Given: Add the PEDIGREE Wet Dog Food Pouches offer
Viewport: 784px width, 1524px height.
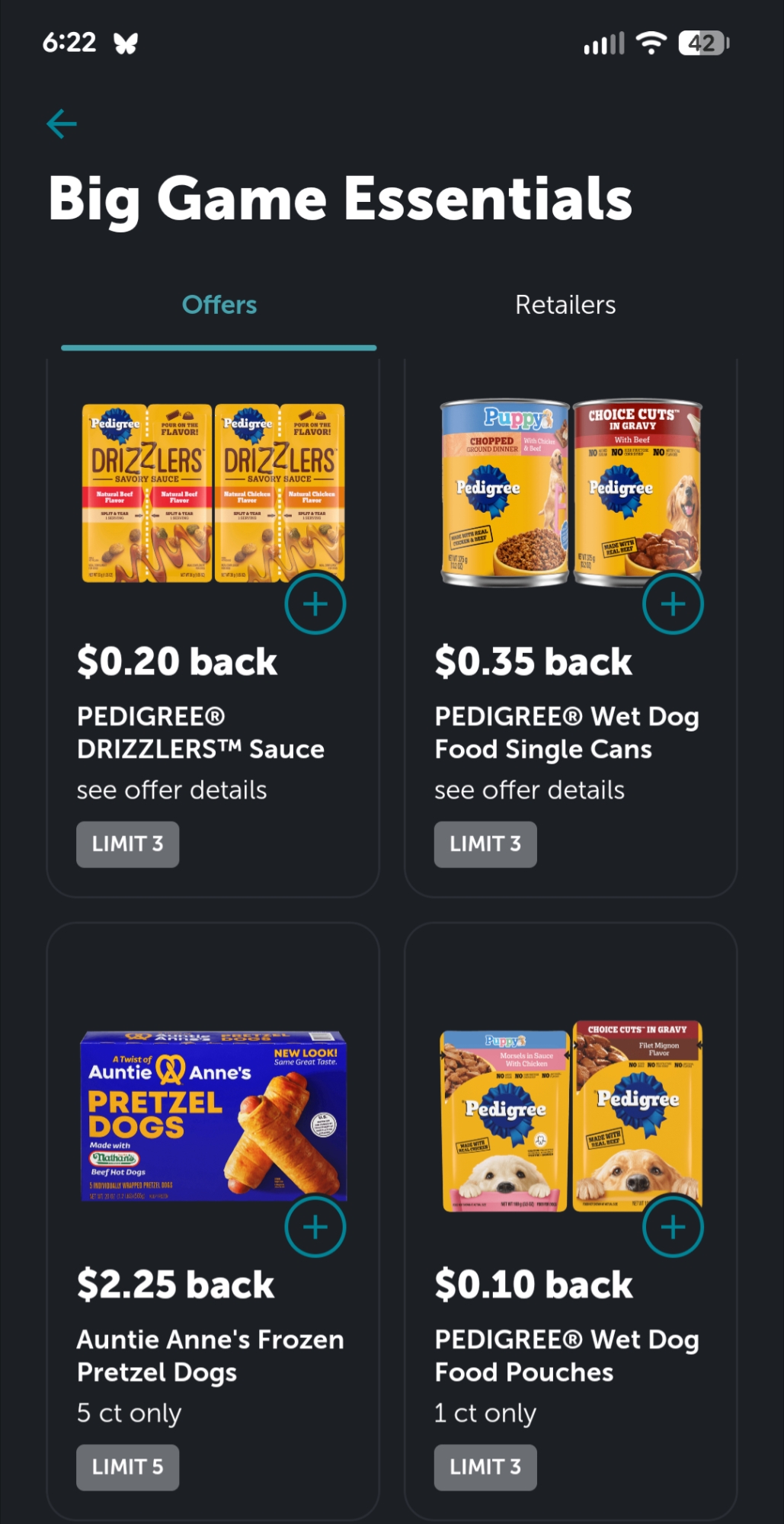Looking at the screenshot, I should click(x=673, y=1227).
